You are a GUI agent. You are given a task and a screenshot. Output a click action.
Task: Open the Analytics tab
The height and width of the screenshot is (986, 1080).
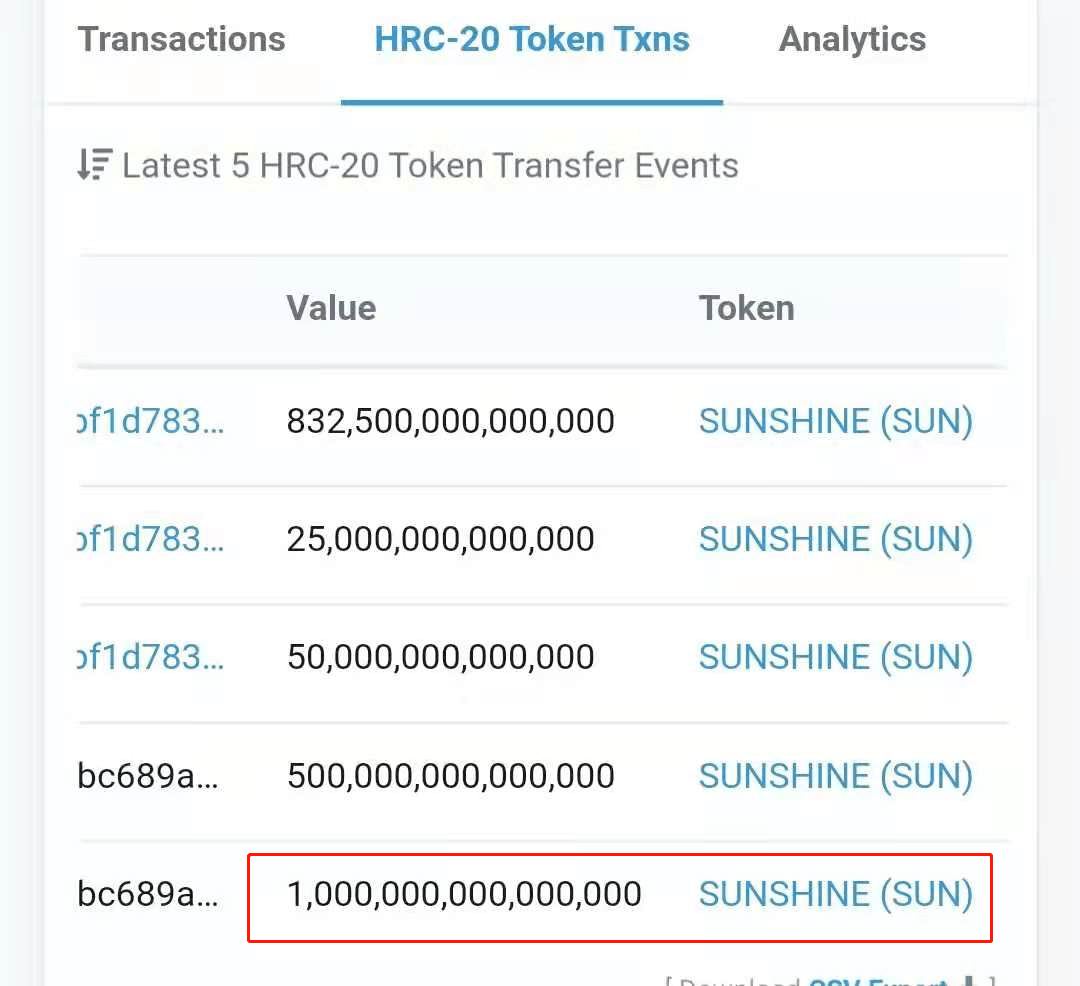tap(852, 40)
